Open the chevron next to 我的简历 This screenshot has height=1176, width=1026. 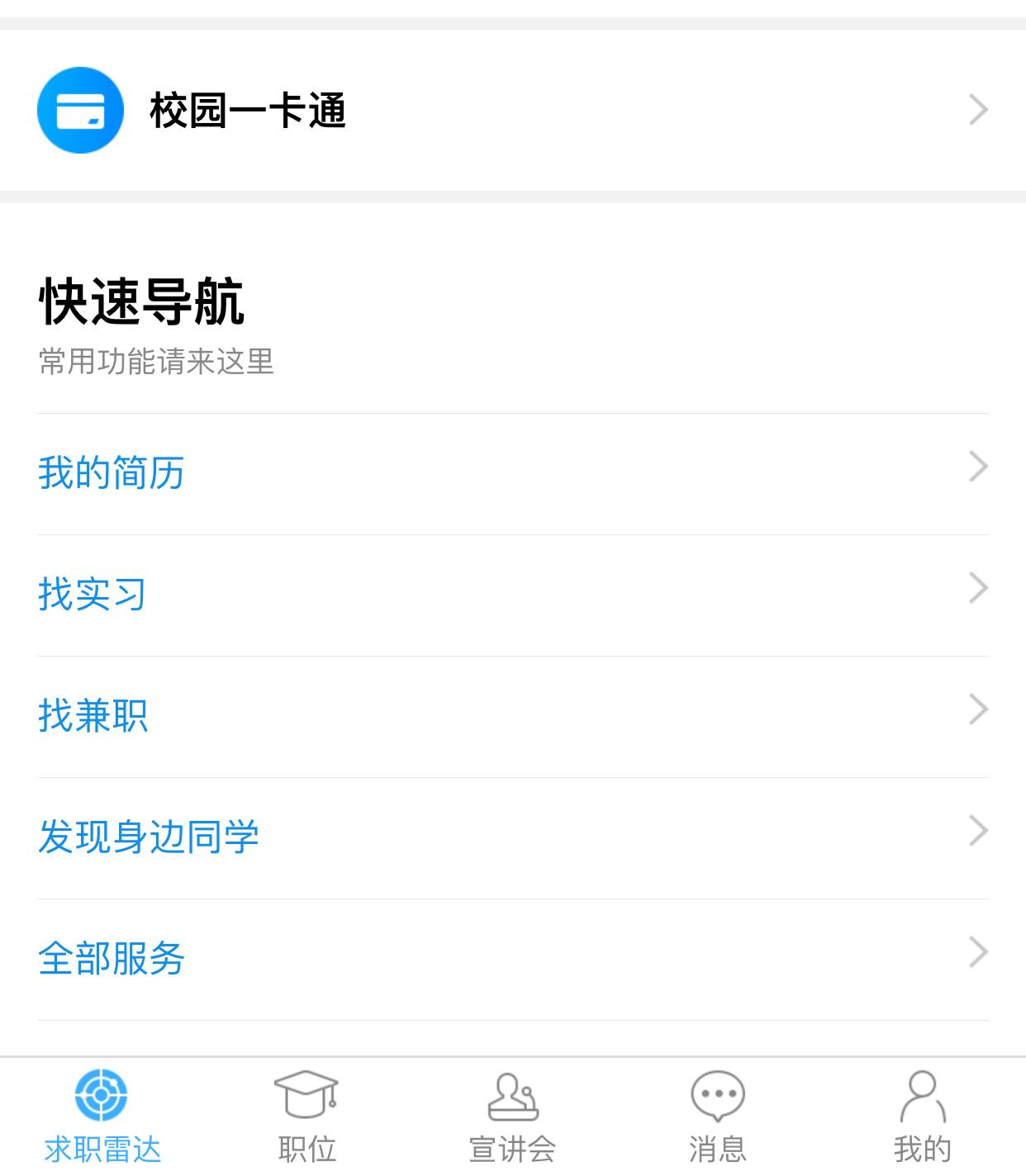tap(979, 467)
